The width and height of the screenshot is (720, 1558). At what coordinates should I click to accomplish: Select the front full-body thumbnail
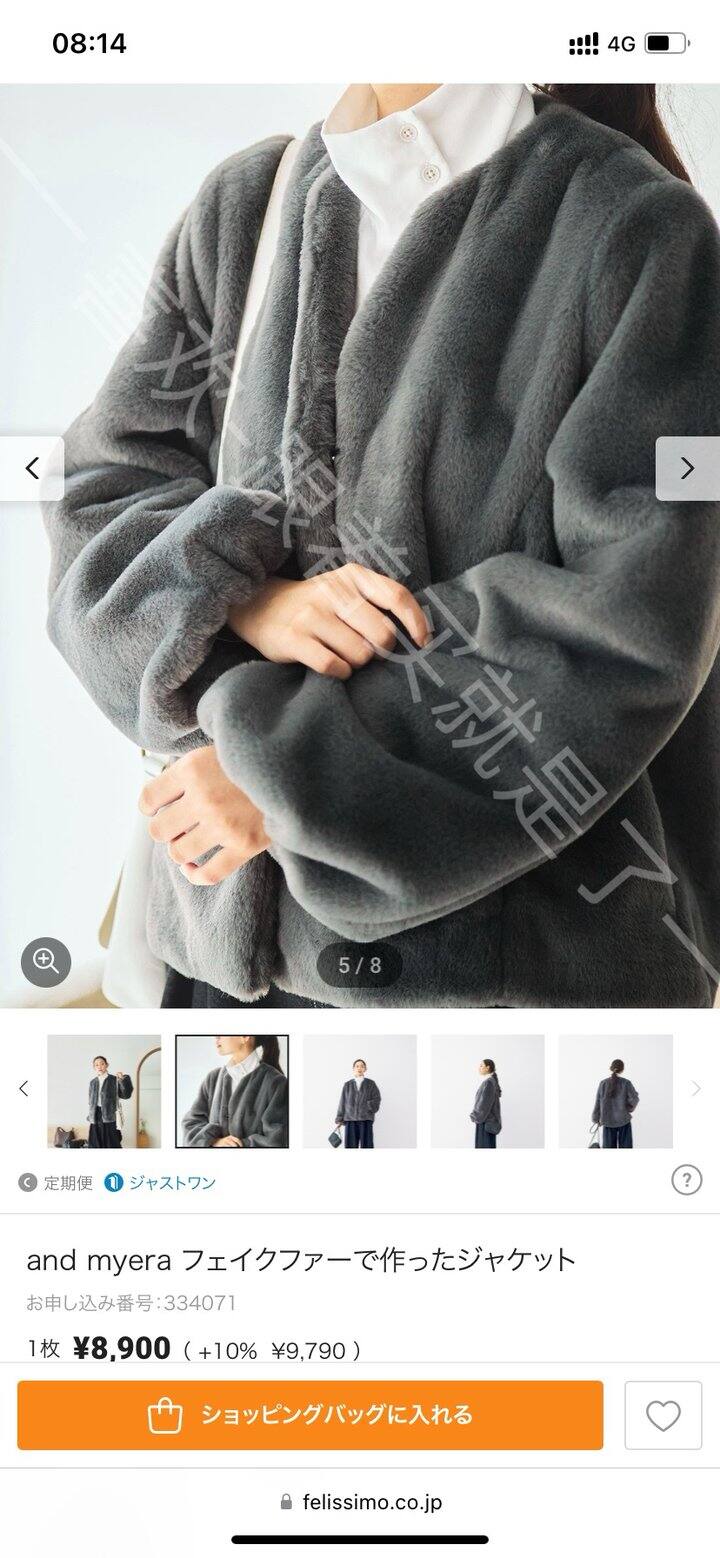[360, 1091]
